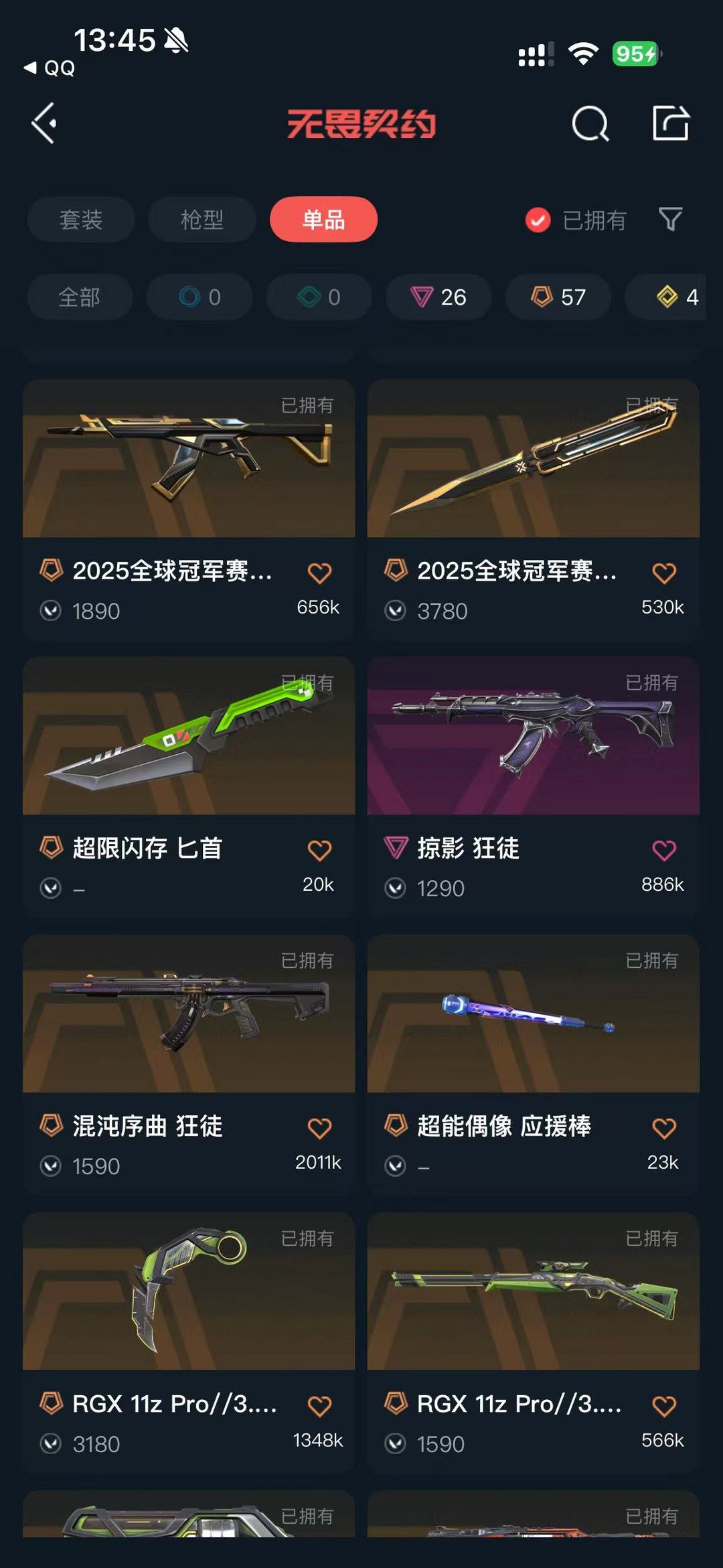Select the teal rarity filter showing 0

pyautogui.click(x=319, y=297)
